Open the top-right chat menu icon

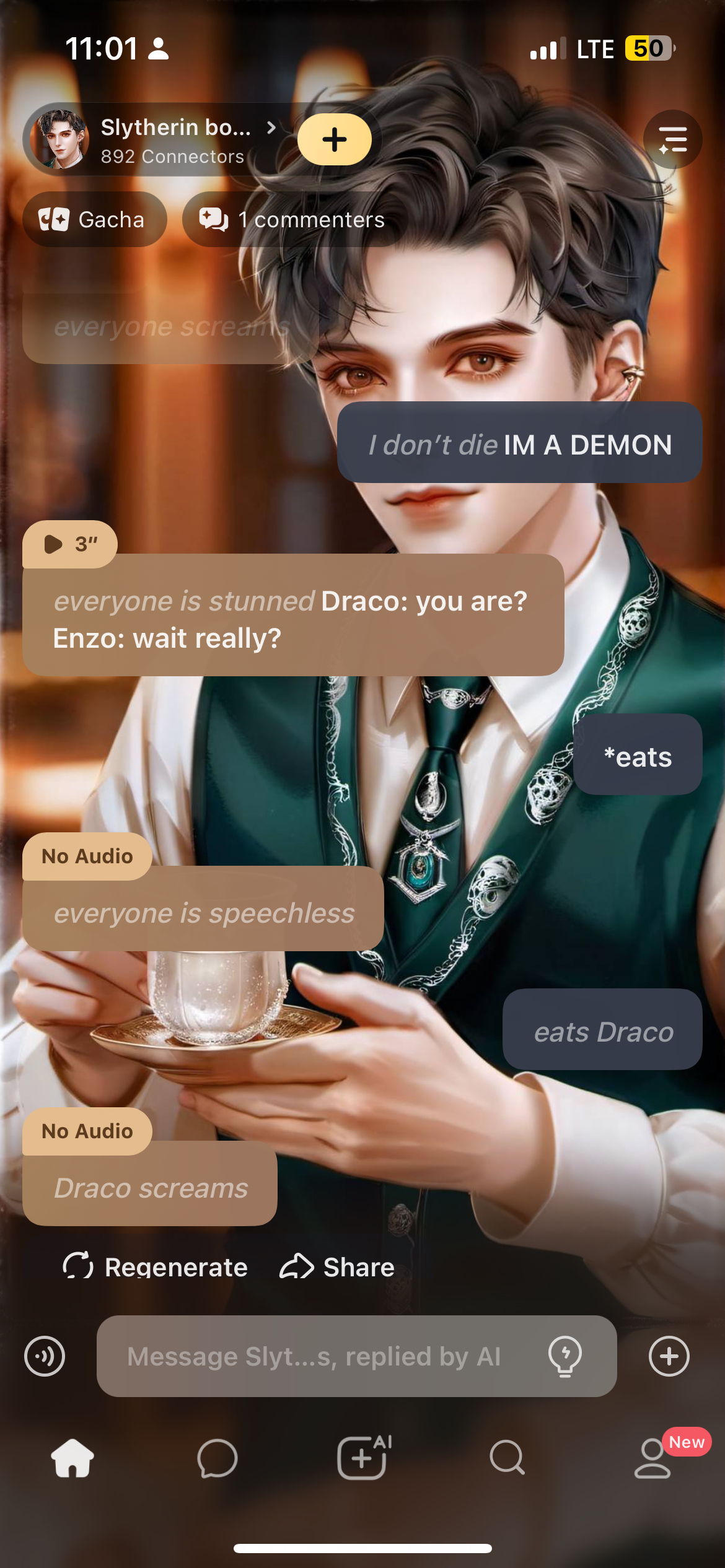coord(672,140)
